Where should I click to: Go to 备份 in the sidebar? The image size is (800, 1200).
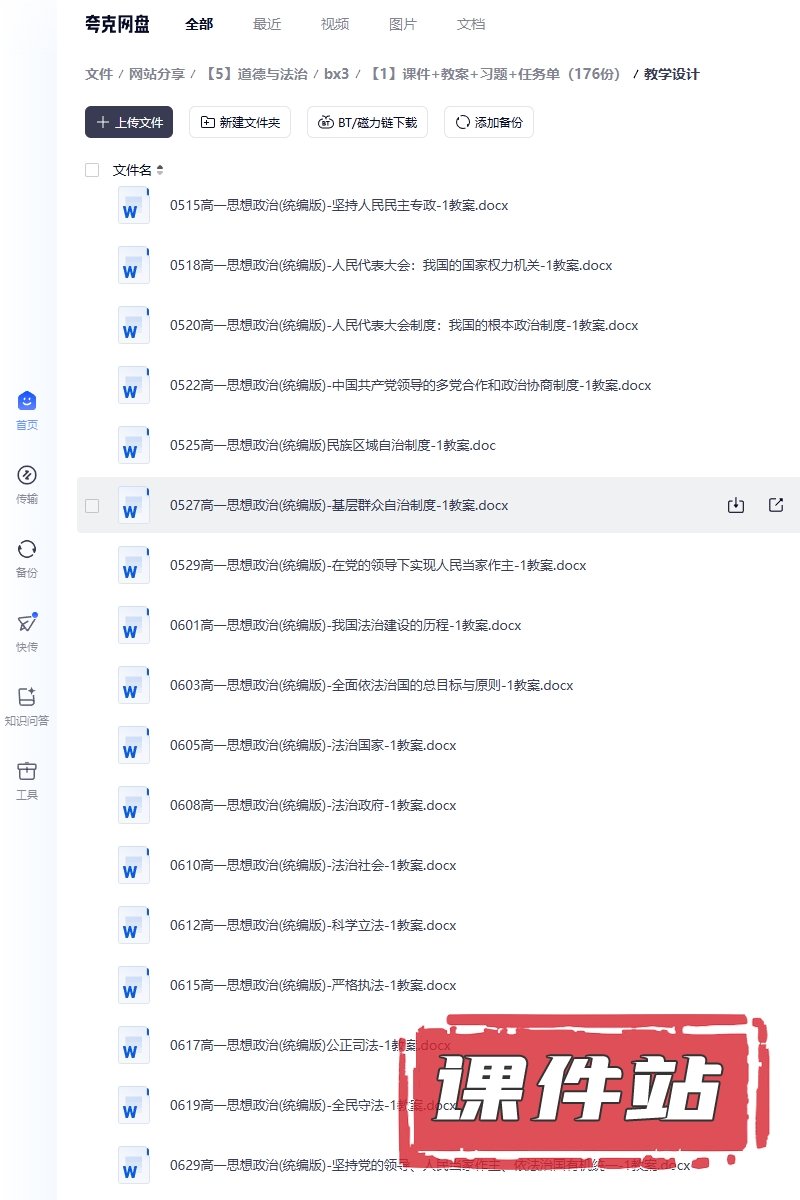point(27,557)
